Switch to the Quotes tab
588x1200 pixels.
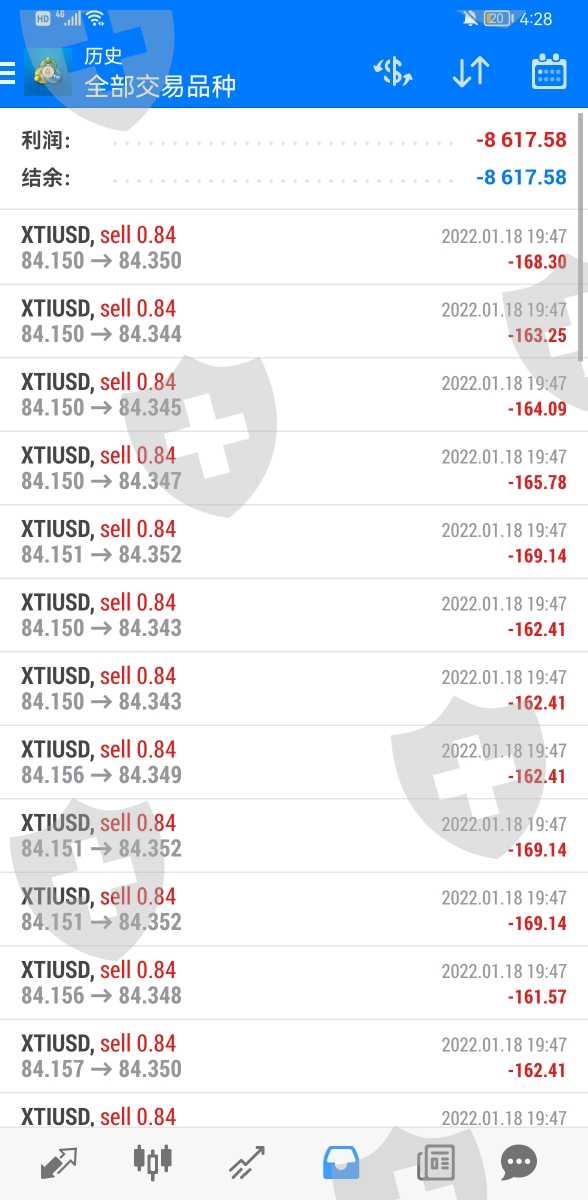(59, 1163)
